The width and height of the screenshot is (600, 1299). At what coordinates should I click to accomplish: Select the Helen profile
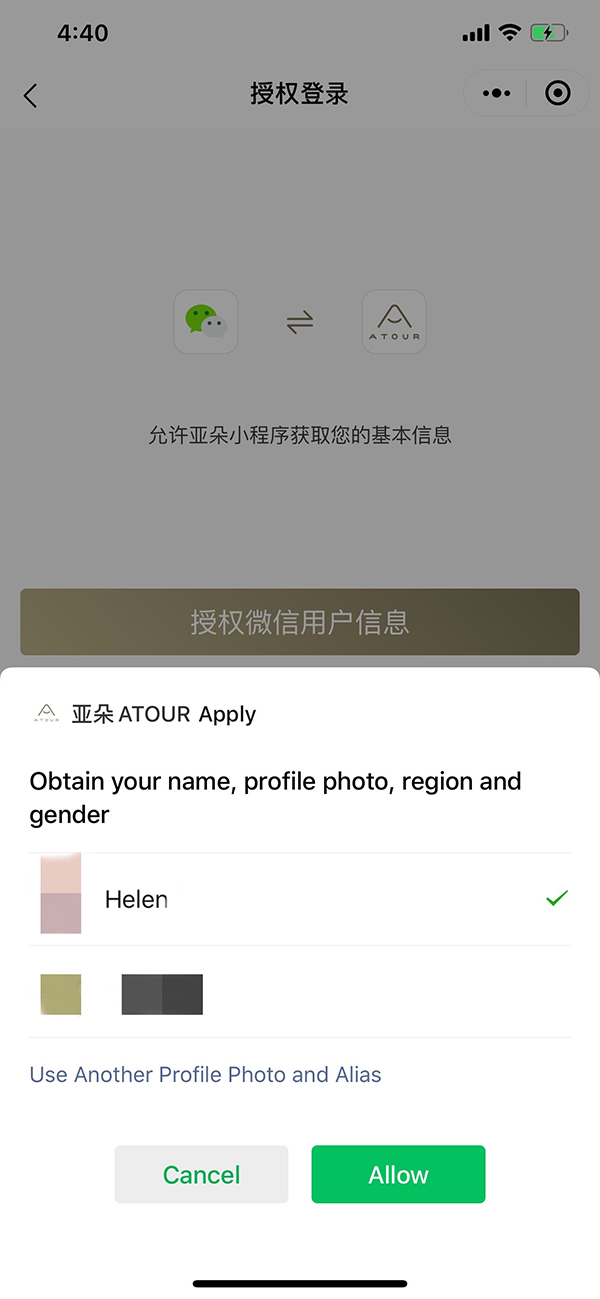(300, 899)
